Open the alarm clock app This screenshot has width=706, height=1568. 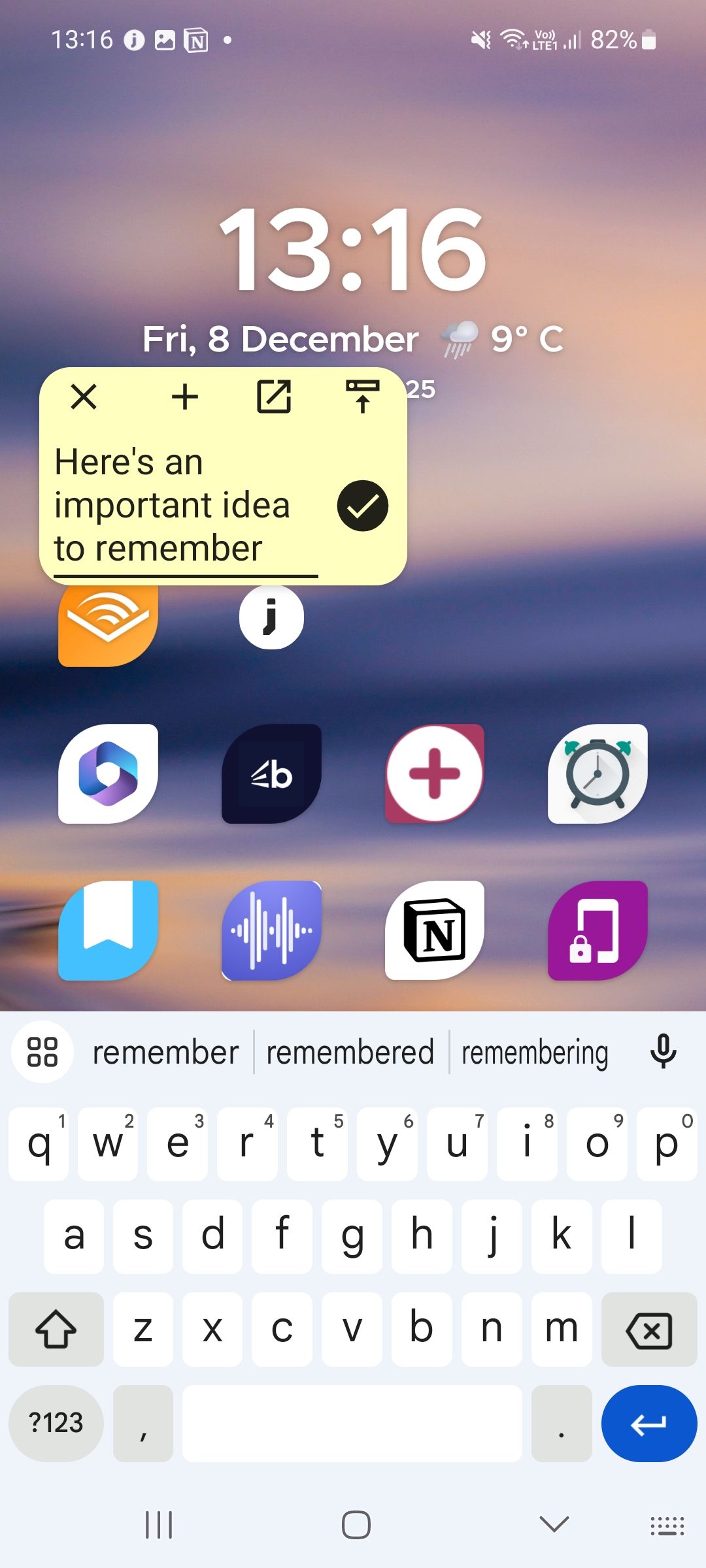point(596,772)
